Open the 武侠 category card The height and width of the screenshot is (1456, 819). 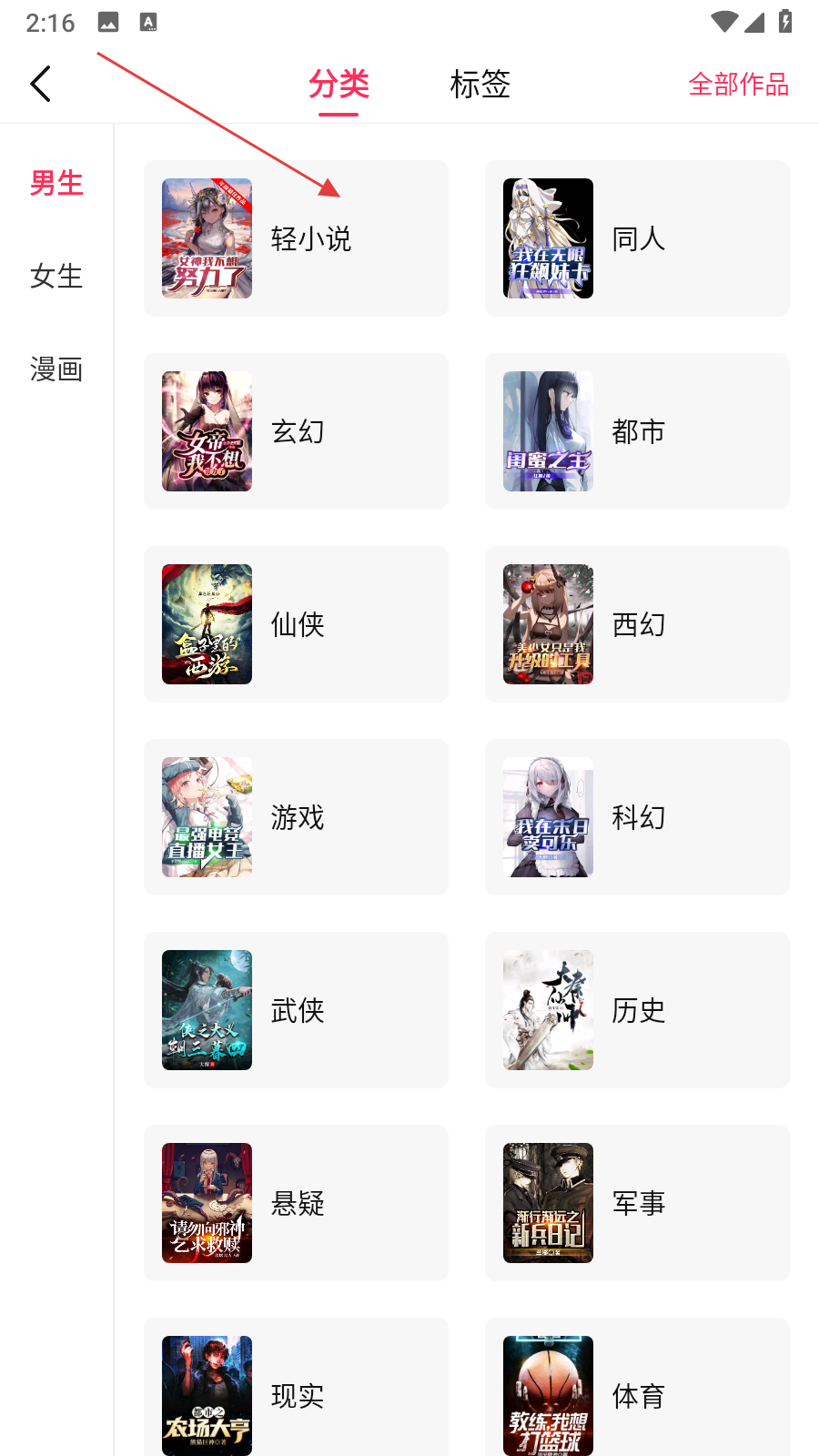pyautogui.click(x=296, y=1010)
